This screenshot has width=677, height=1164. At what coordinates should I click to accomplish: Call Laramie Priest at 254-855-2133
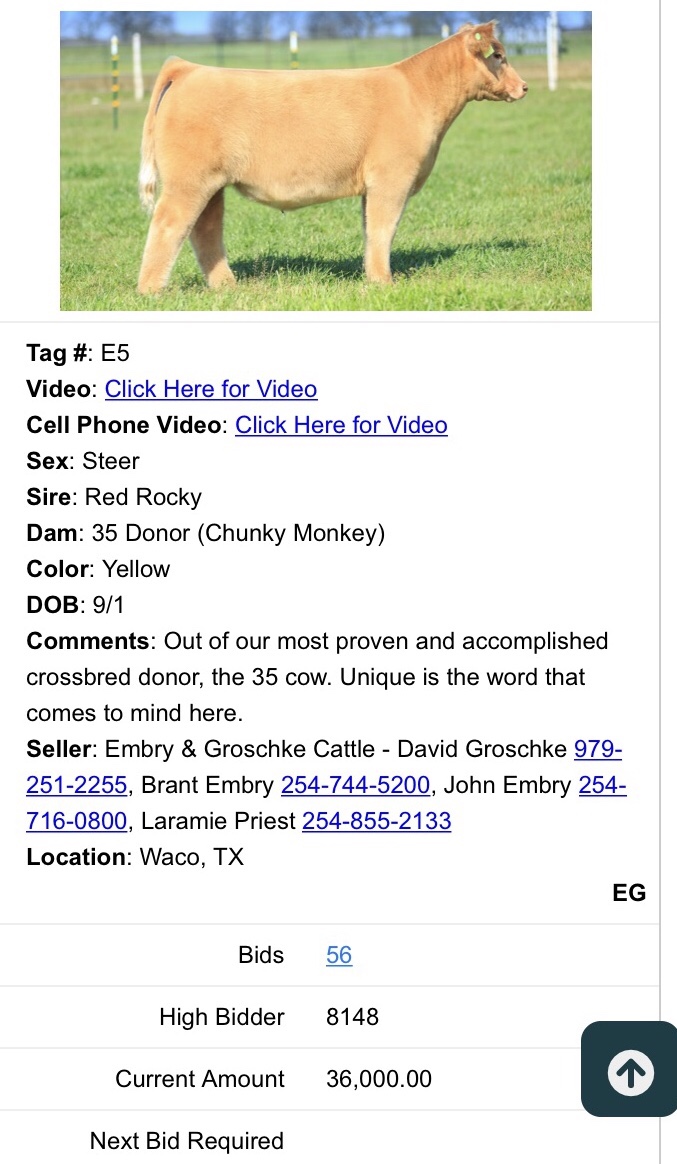(x=376, y=821)
